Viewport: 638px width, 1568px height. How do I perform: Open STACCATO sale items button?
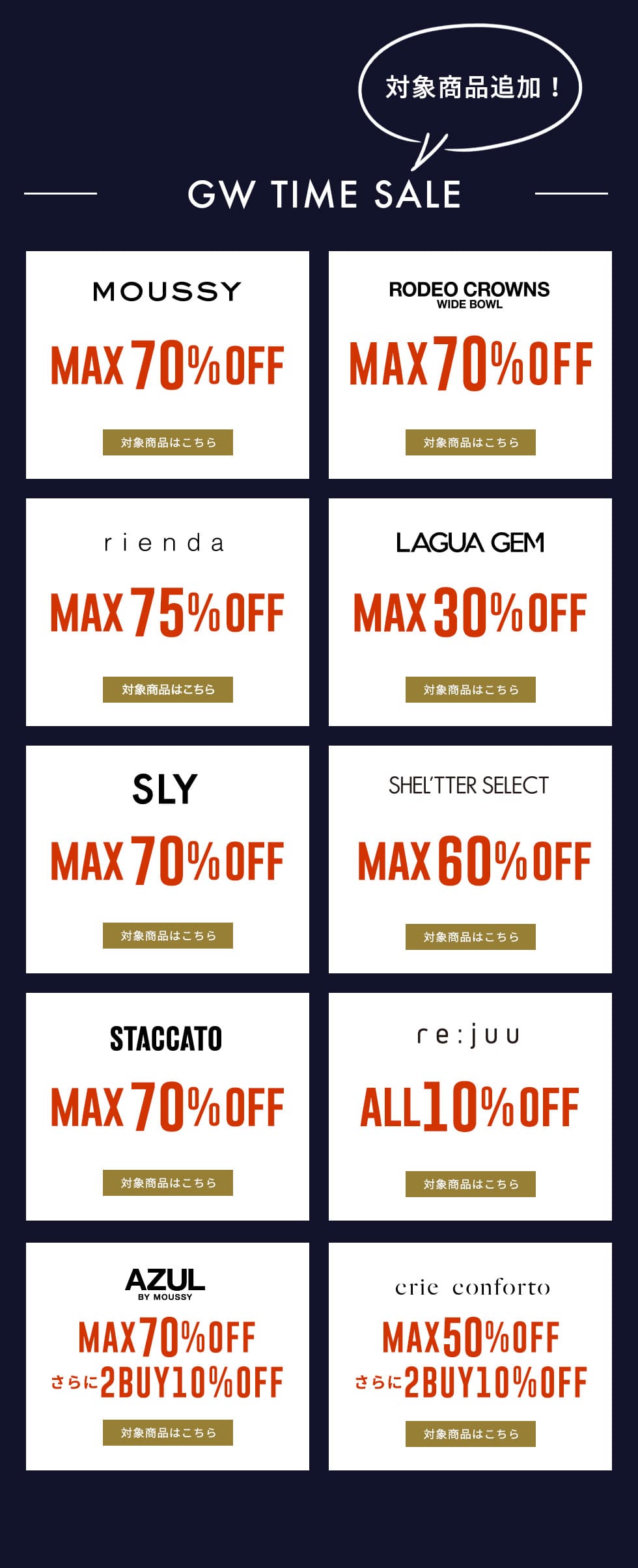pos(167,1183)
